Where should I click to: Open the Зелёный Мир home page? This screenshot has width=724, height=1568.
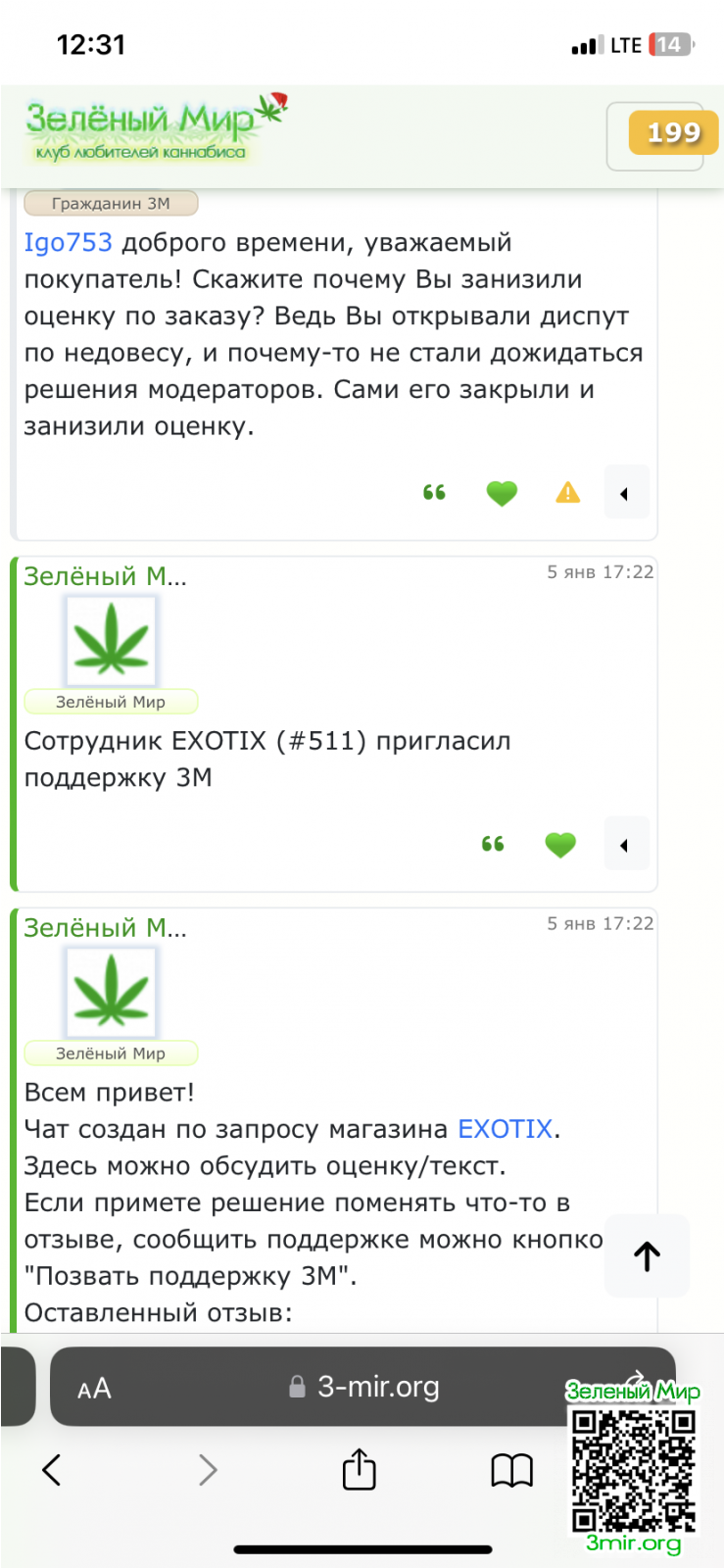(147, 129)
